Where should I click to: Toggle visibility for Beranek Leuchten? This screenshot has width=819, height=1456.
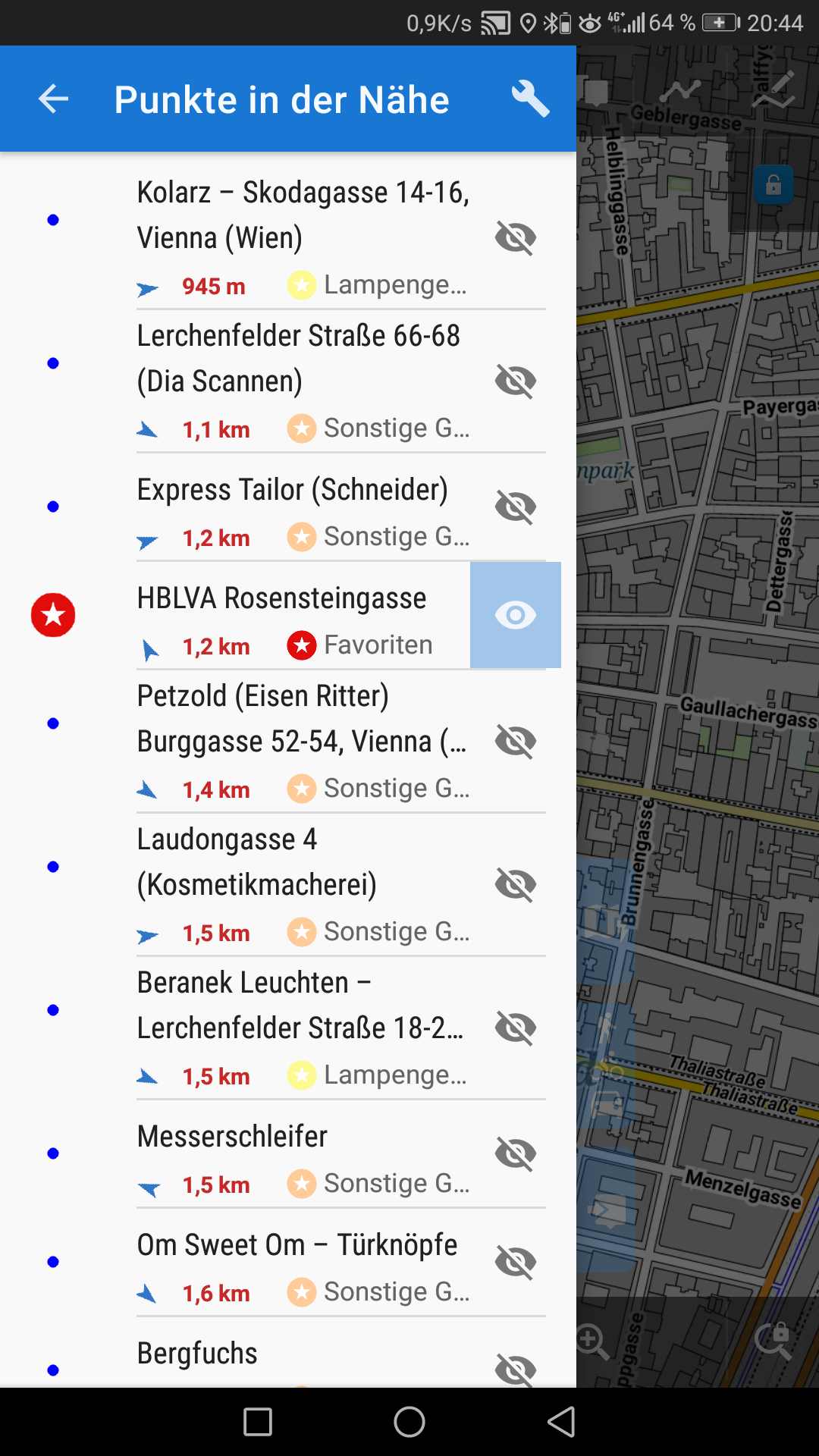coord(516,1028)
